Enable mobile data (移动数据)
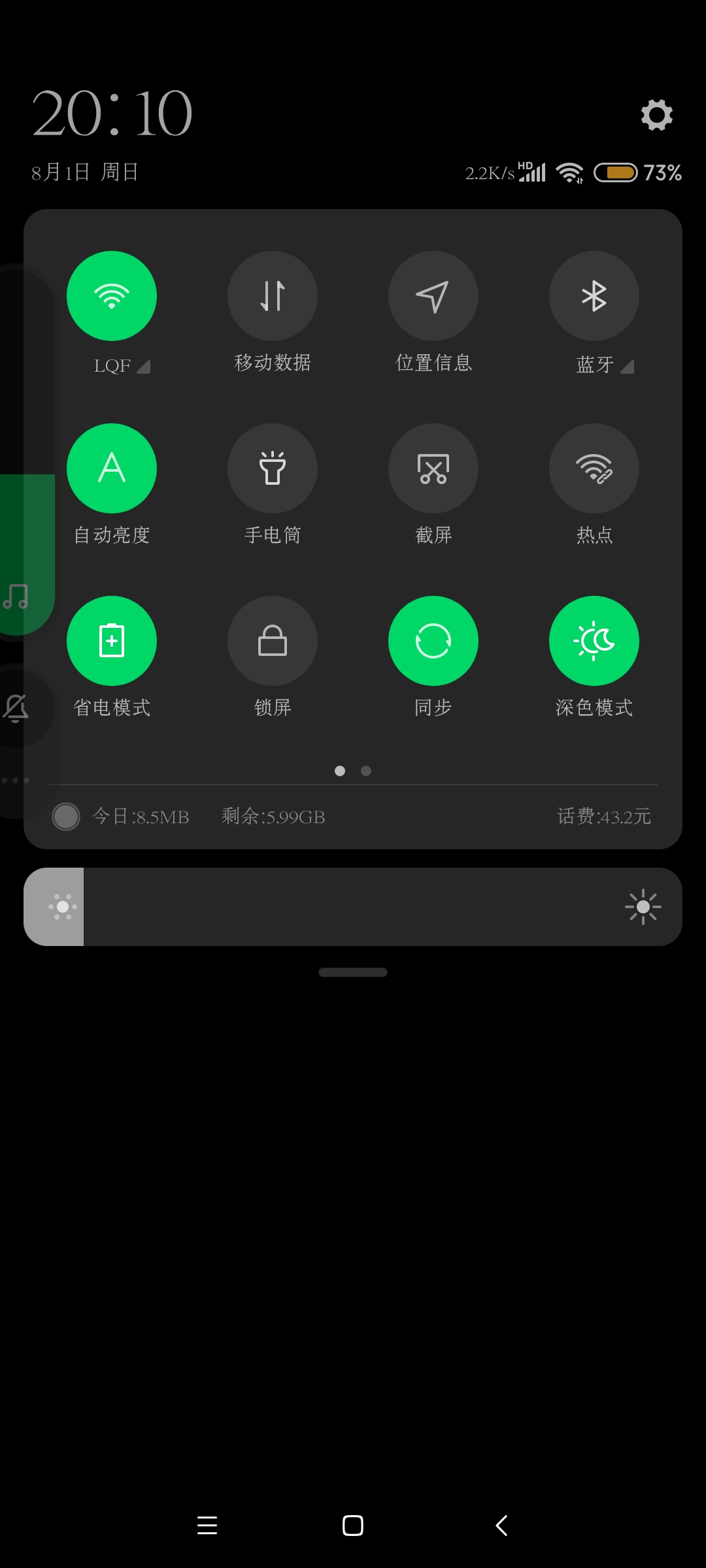 click(x=273, y=296)
